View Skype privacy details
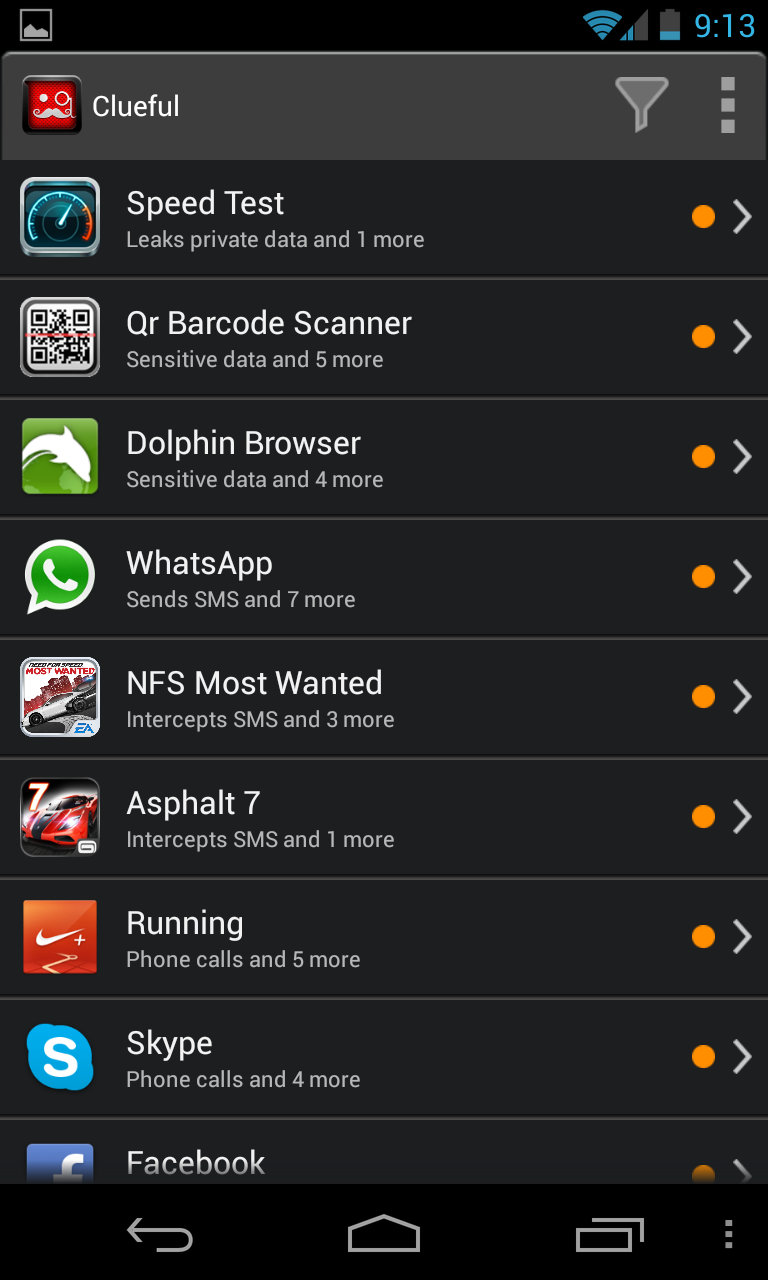768x1280 pixels. (x=384, y=1058)
